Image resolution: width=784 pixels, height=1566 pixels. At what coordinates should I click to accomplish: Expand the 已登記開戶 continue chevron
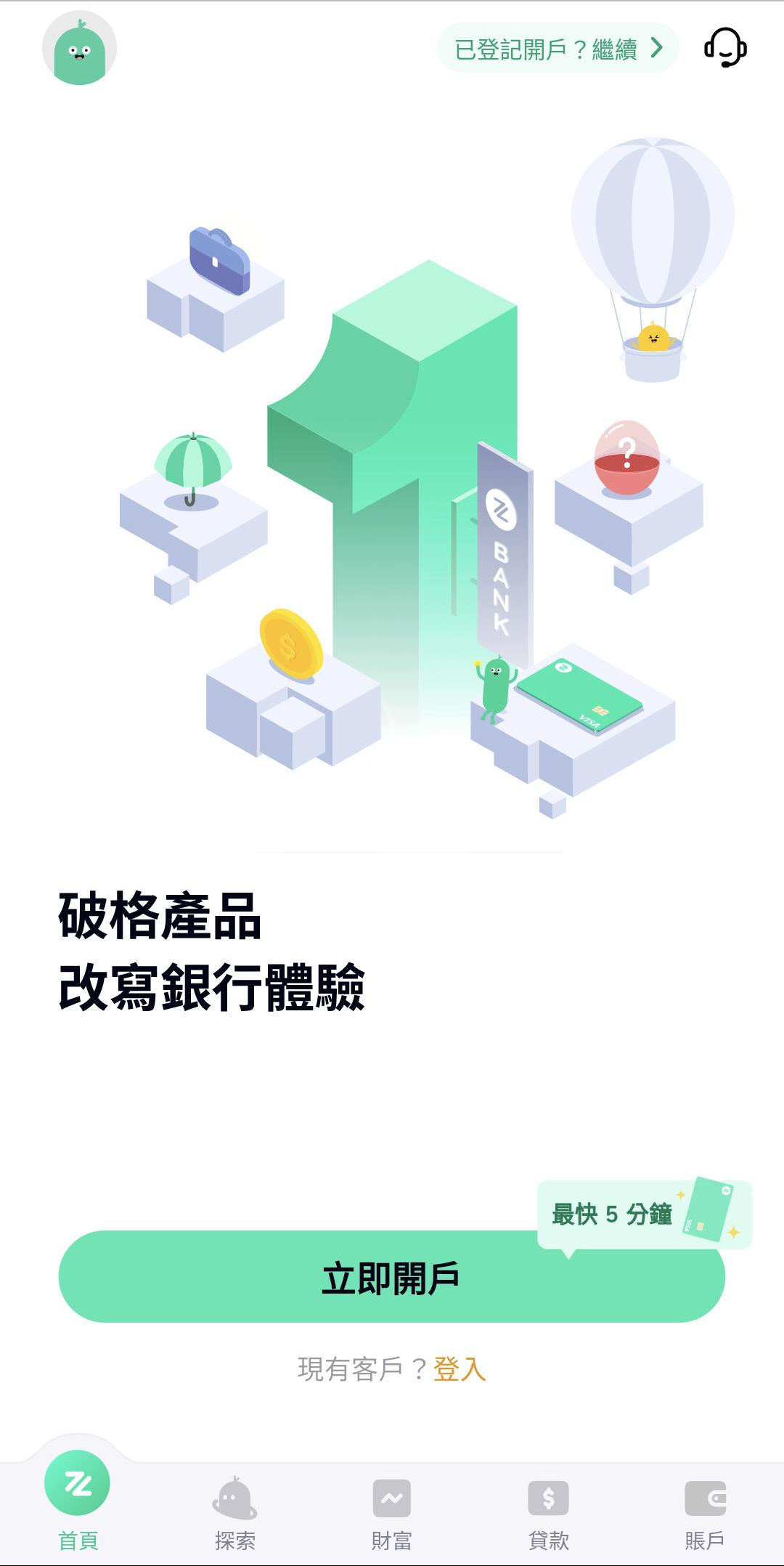tap(658, 48)
